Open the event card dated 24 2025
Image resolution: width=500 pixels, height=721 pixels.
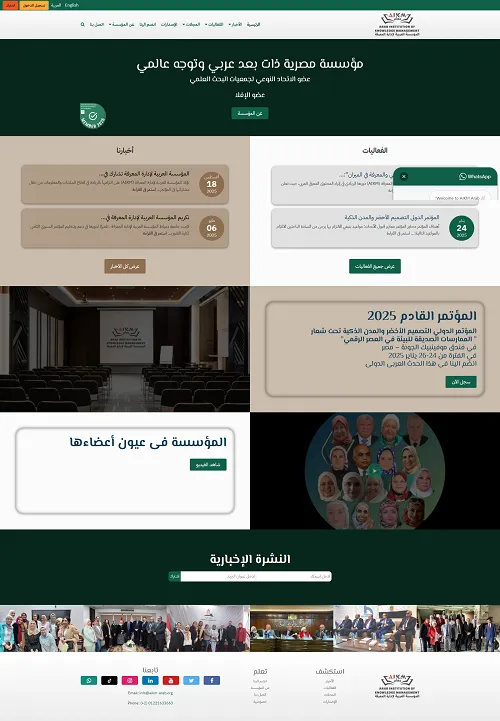point(375,228)
